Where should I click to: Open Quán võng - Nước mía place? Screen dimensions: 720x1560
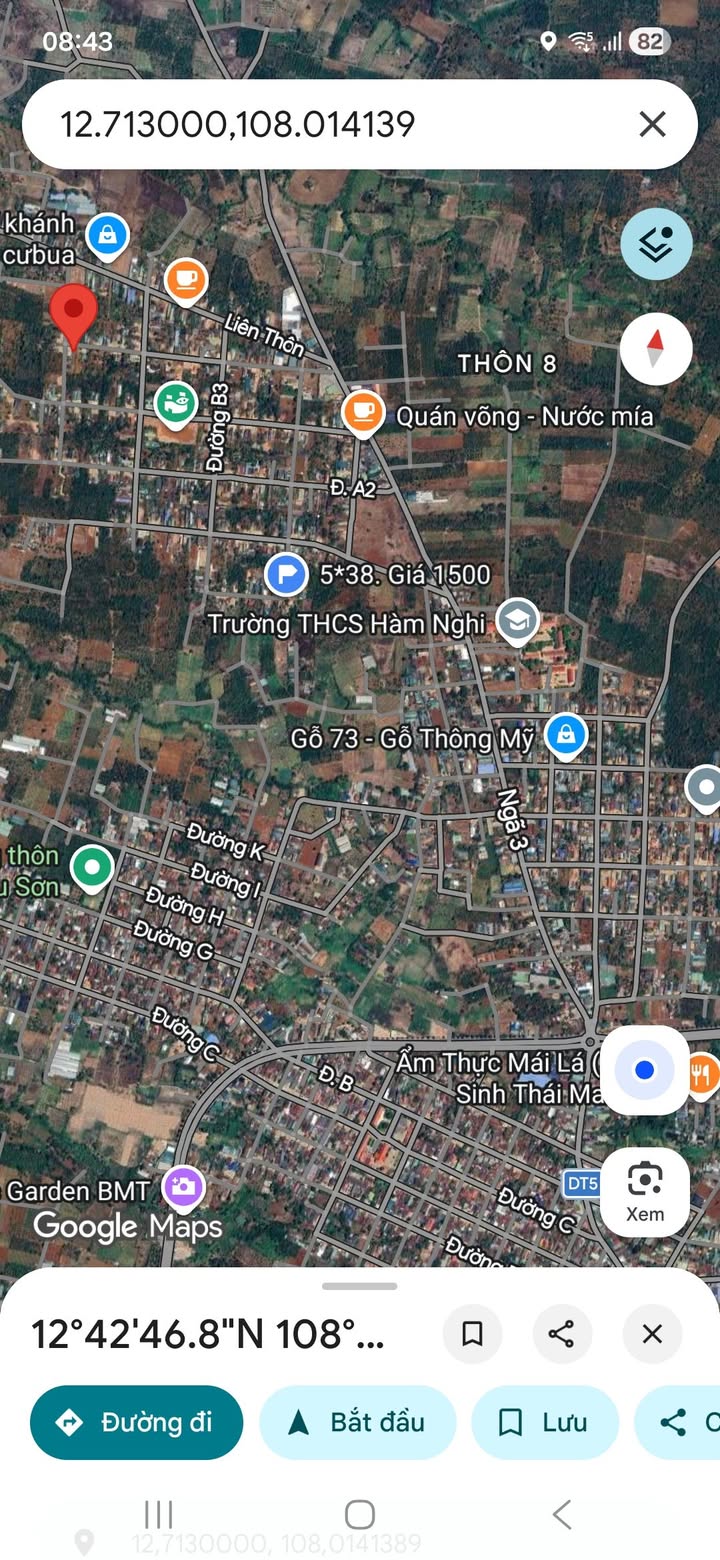click(363, 412)
